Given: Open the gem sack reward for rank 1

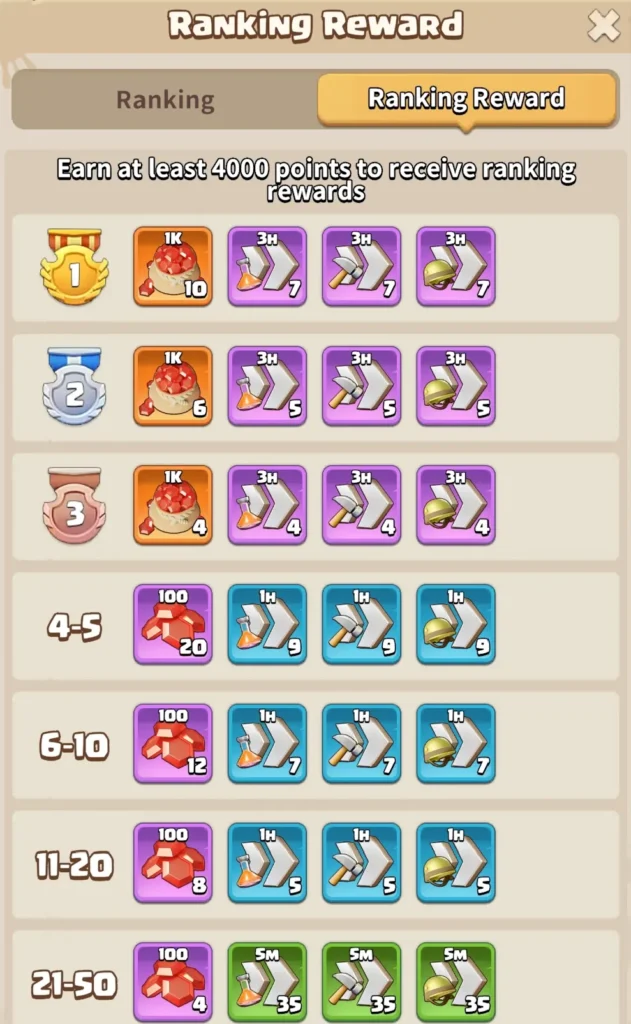Looking at the screenshot, I should [173, 266].
